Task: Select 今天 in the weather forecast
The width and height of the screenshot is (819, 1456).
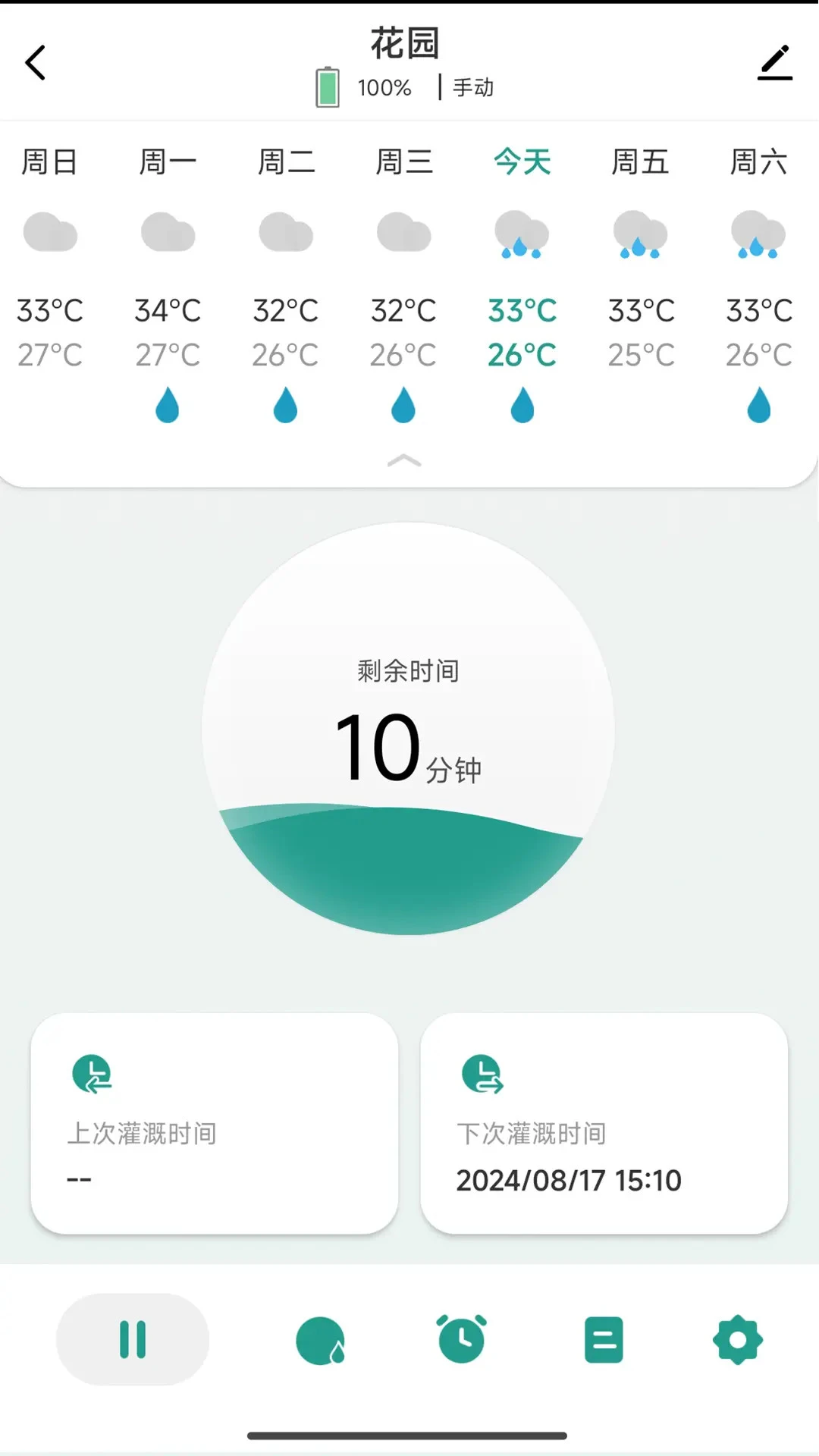Action: [522, 161]
